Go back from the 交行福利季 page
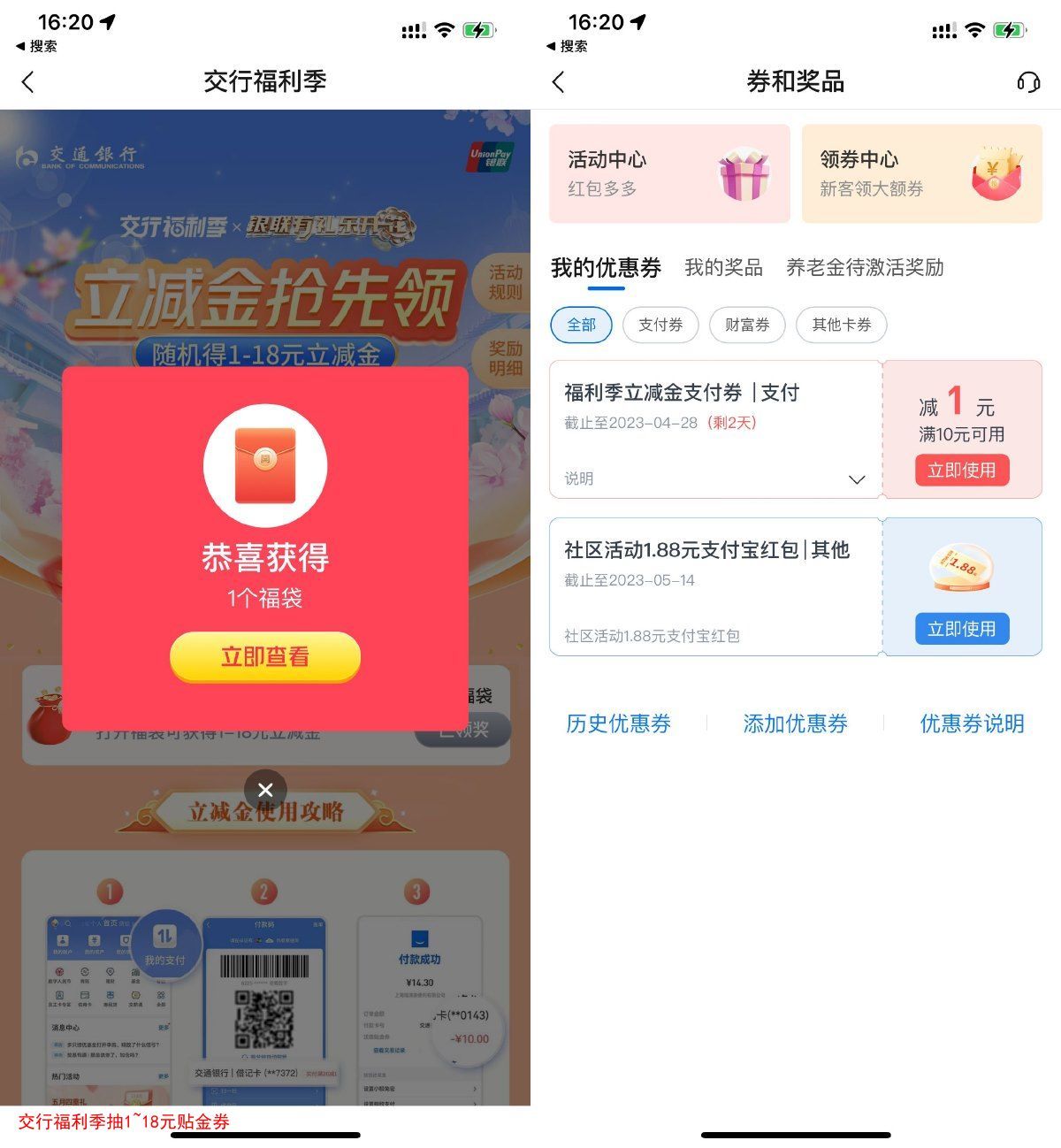1061x1148 pixels. pyautogui.click(x=28, y=82)
